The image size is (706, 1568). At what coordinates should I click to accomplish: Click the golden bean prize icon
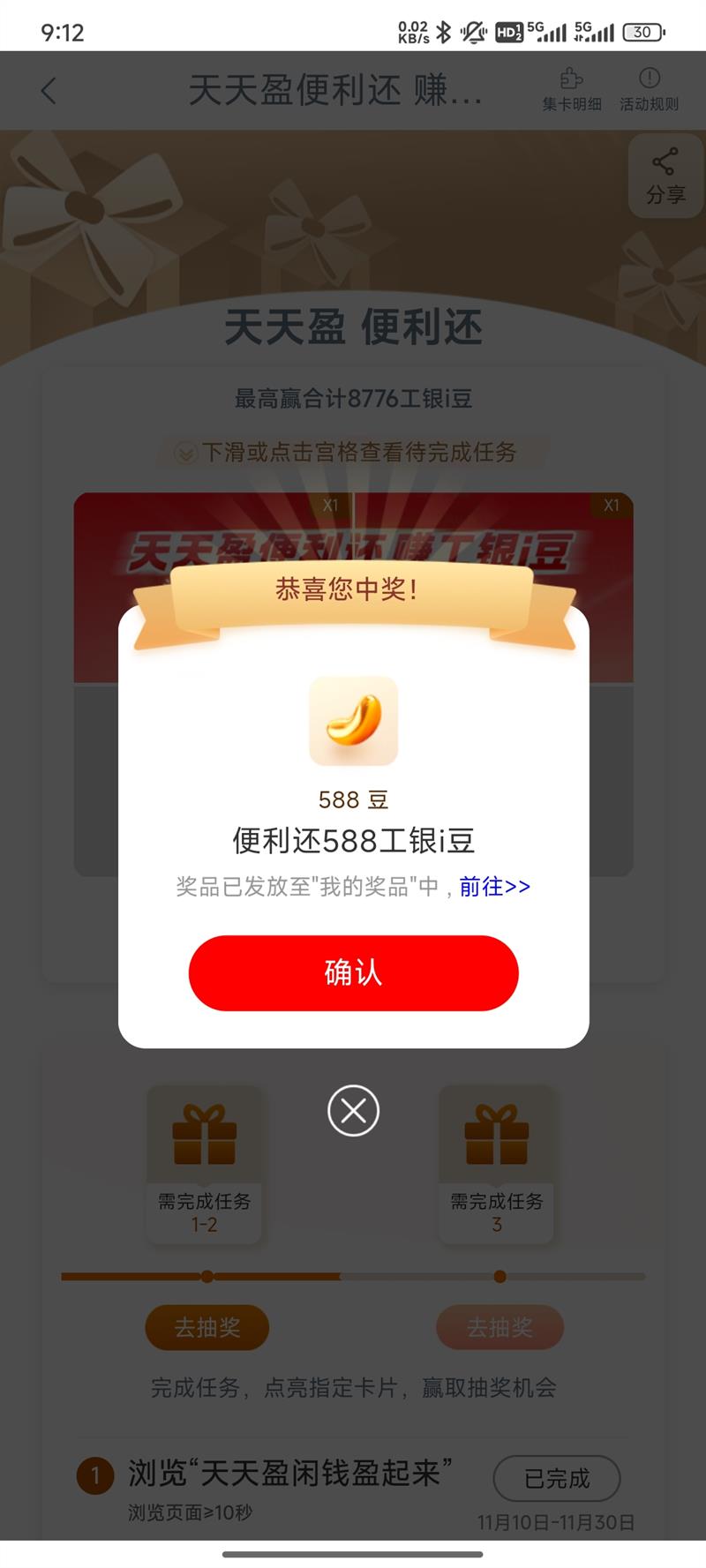point(353,721)
